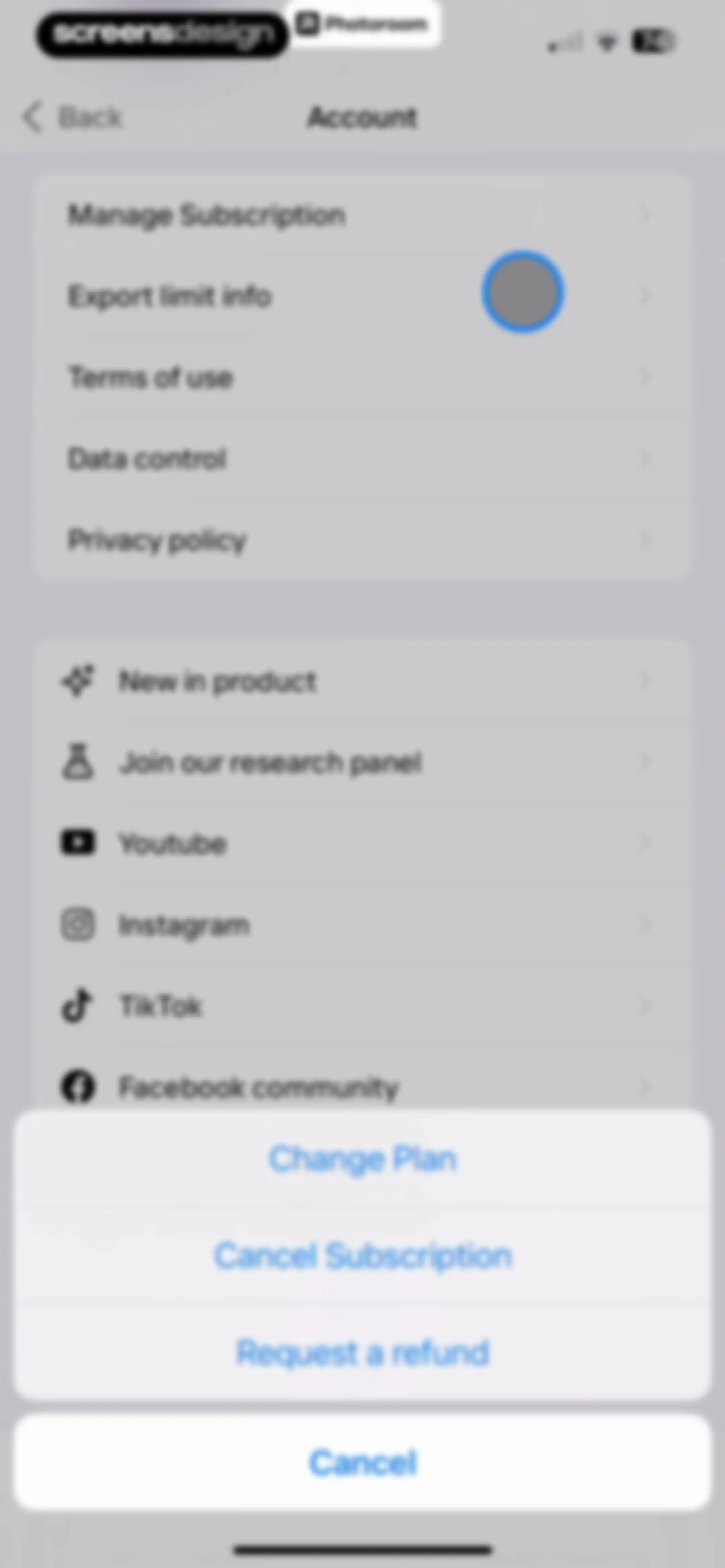
Task: Dismiss the sheet with Cancel
Action: click(363, 1462)
